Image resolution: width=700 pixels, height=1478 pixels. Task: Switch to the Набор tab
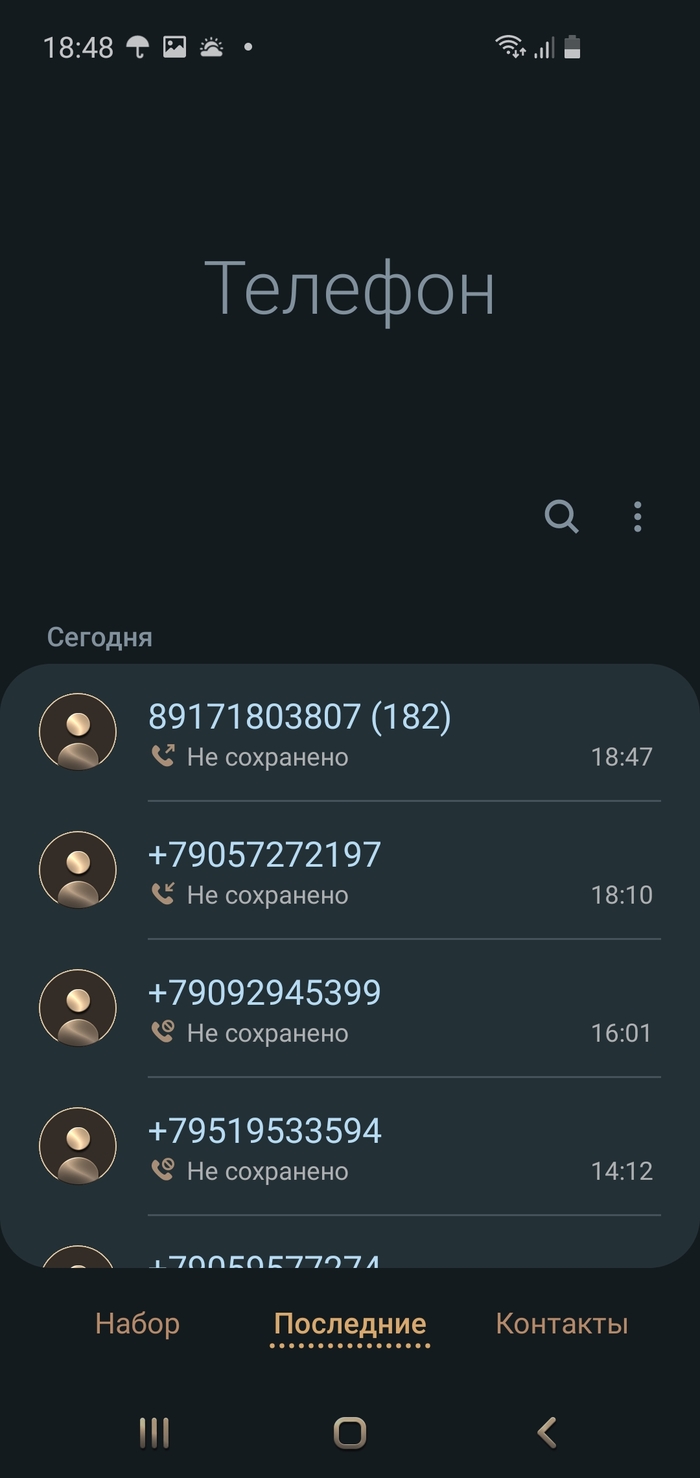click(137, 1324)
